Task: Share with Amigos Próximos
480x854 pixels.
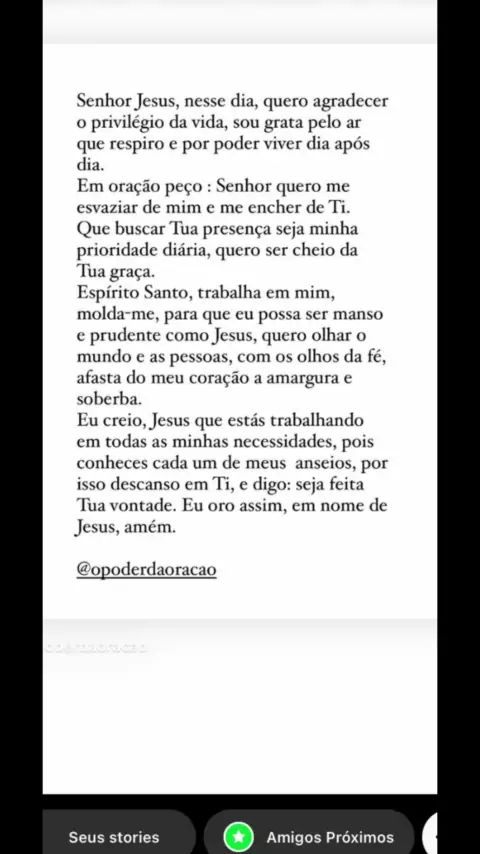Action: tap(309, 837)
